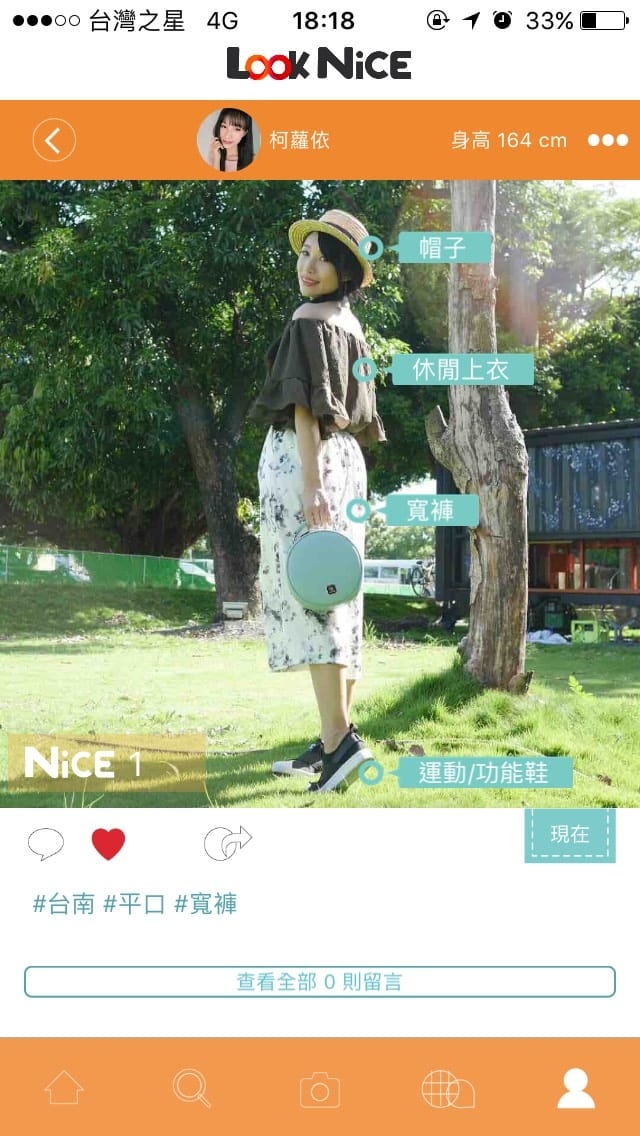Open the camera tab

[320, 1089]
